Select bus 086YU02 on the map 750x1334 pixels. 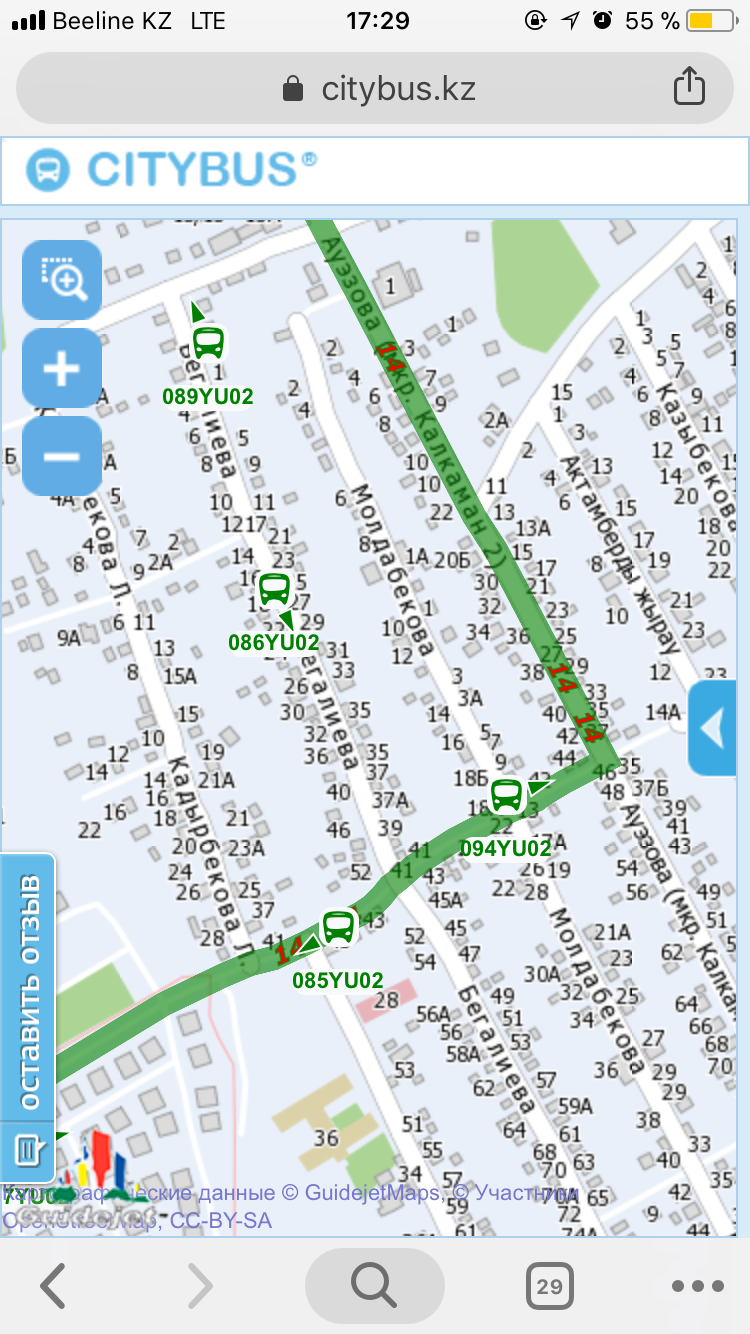[274, 590]
